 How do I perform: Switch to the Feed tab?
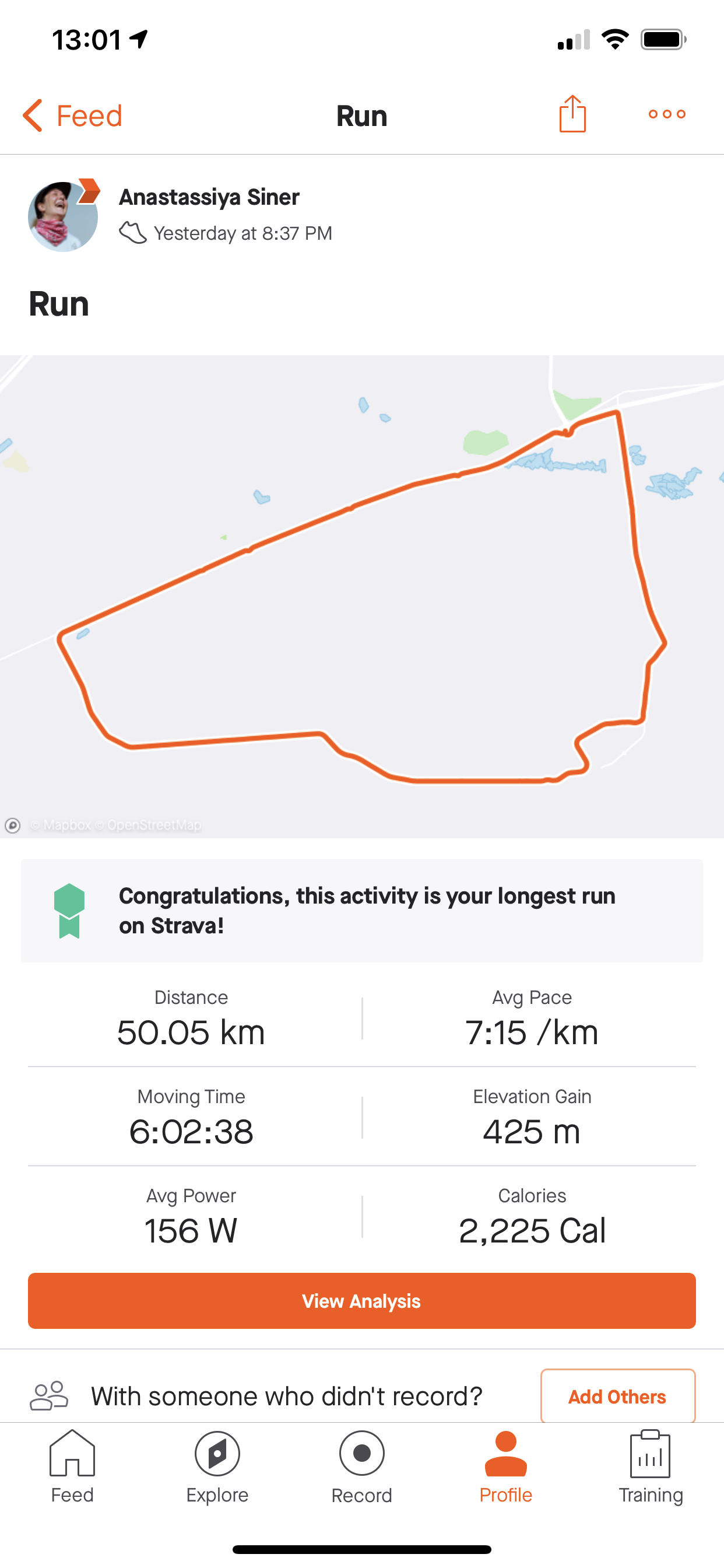pyautogui.click(x=72, y=1467)
